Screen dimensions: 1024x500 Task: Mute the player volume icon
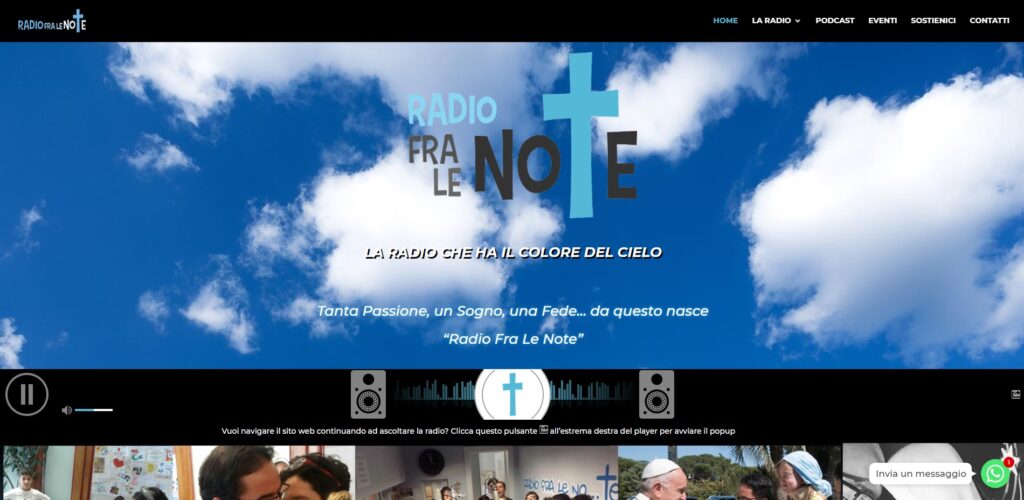pyautogui.click(x=67, y=410)
